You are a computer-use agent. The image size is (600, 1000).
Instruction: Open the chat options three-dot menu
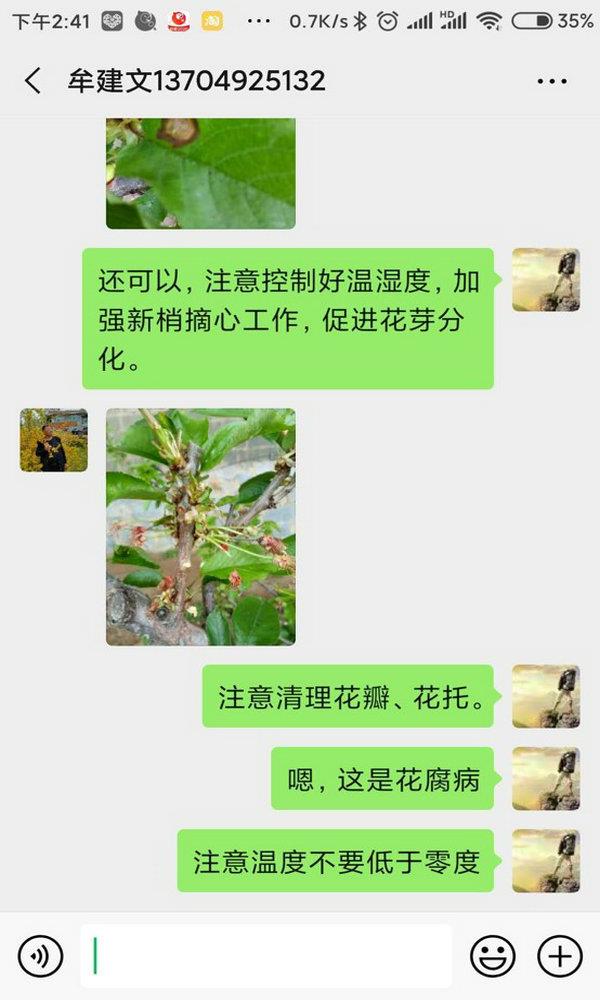click(552, 81)
